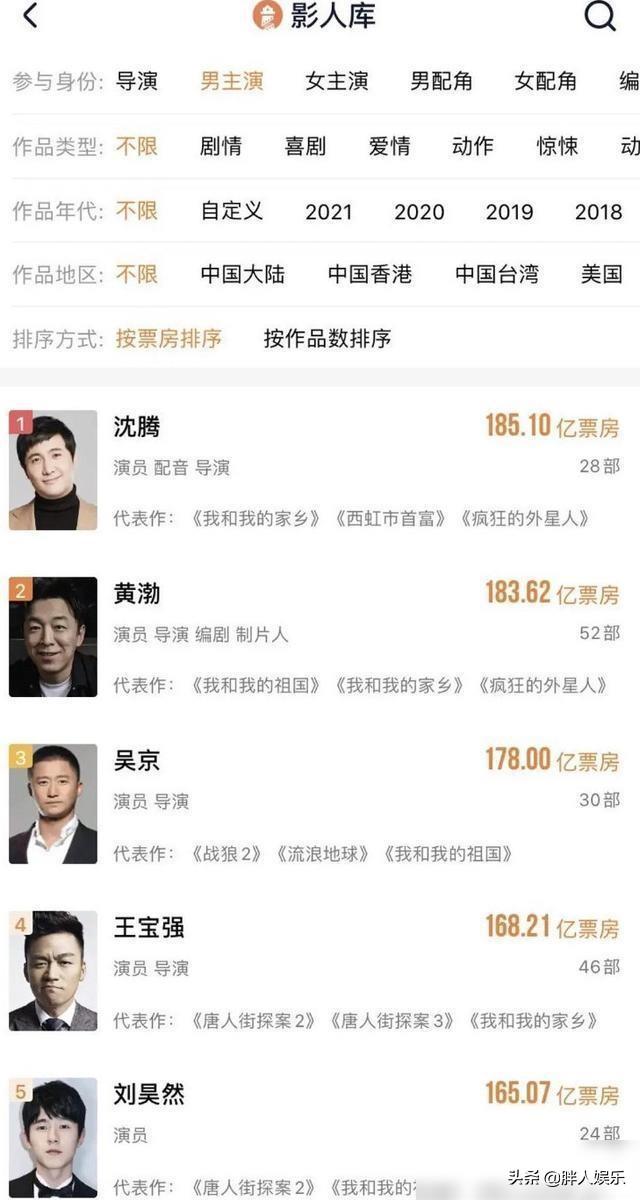Image resolution: width=640 pixels, height=1200 pixels.
Task: Go back using the top-left arrow
Action: tap(30, 16)
